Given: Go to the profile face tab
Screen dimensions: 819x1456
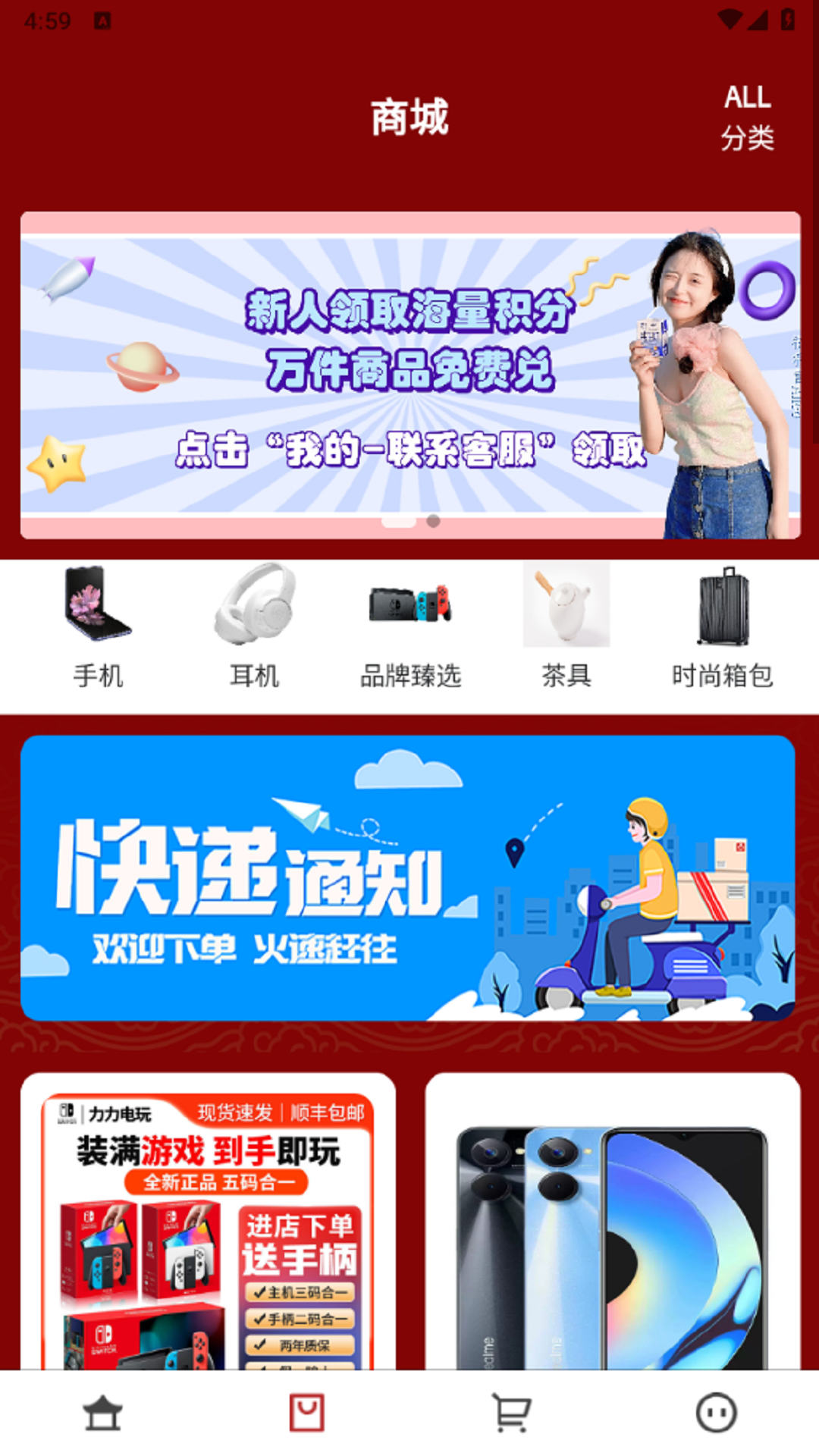Looking at the screenshot, I should coord(716,1414).
